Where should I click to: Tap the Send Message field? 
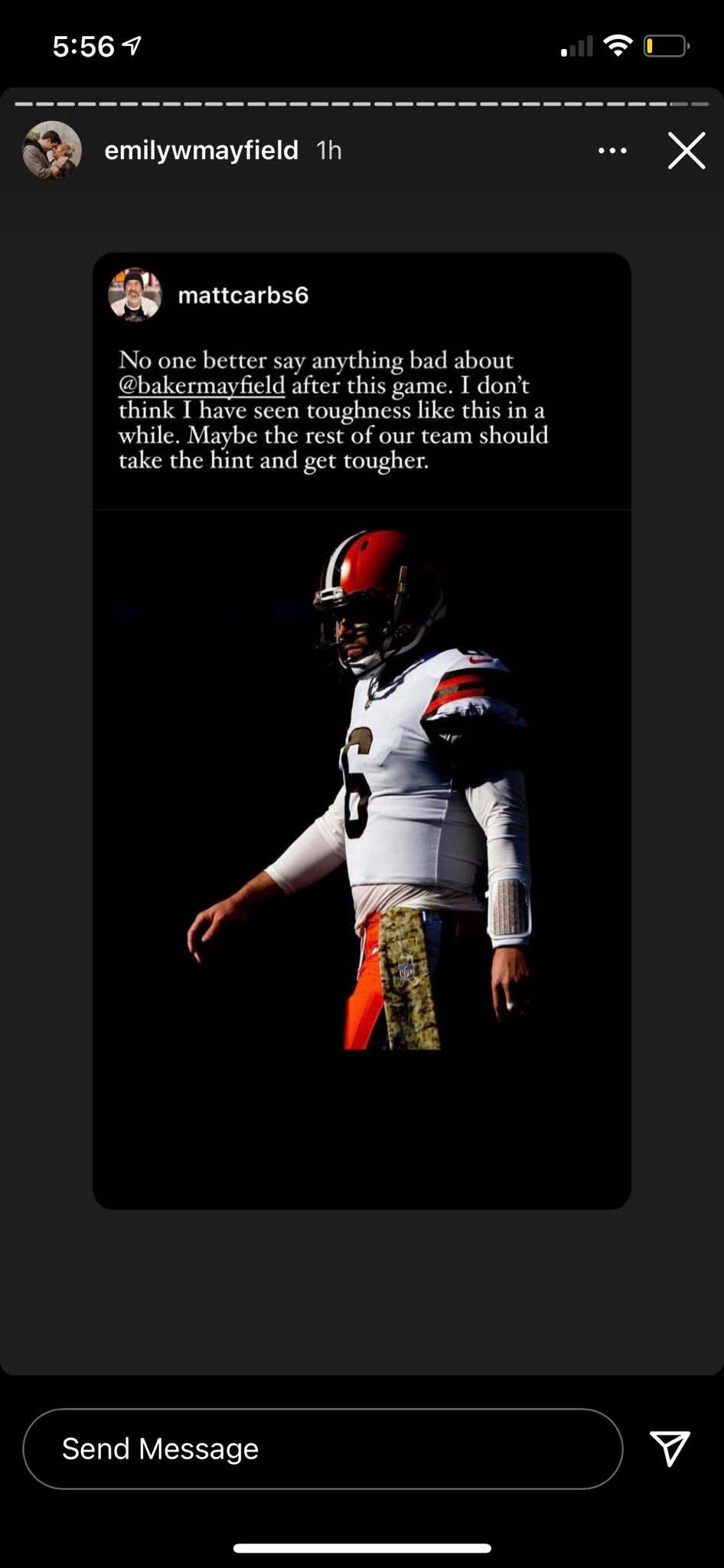[322, 1449]
